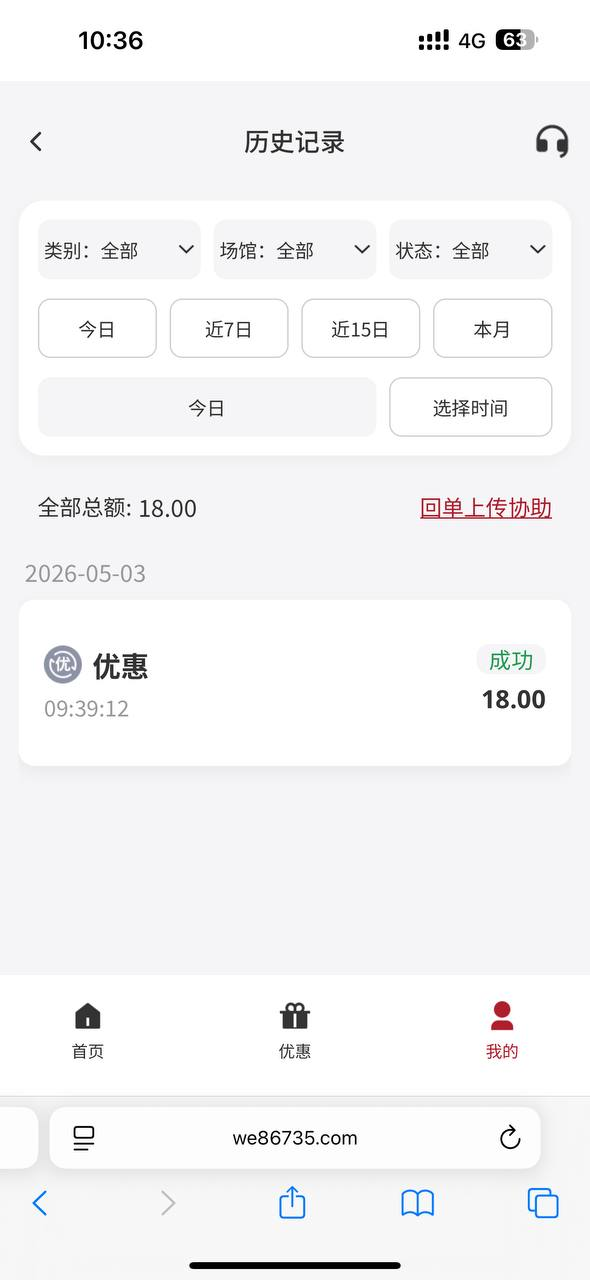590x1280 pixels.
Task: Select the 本月 filter
Action: (x=492, y=328)
